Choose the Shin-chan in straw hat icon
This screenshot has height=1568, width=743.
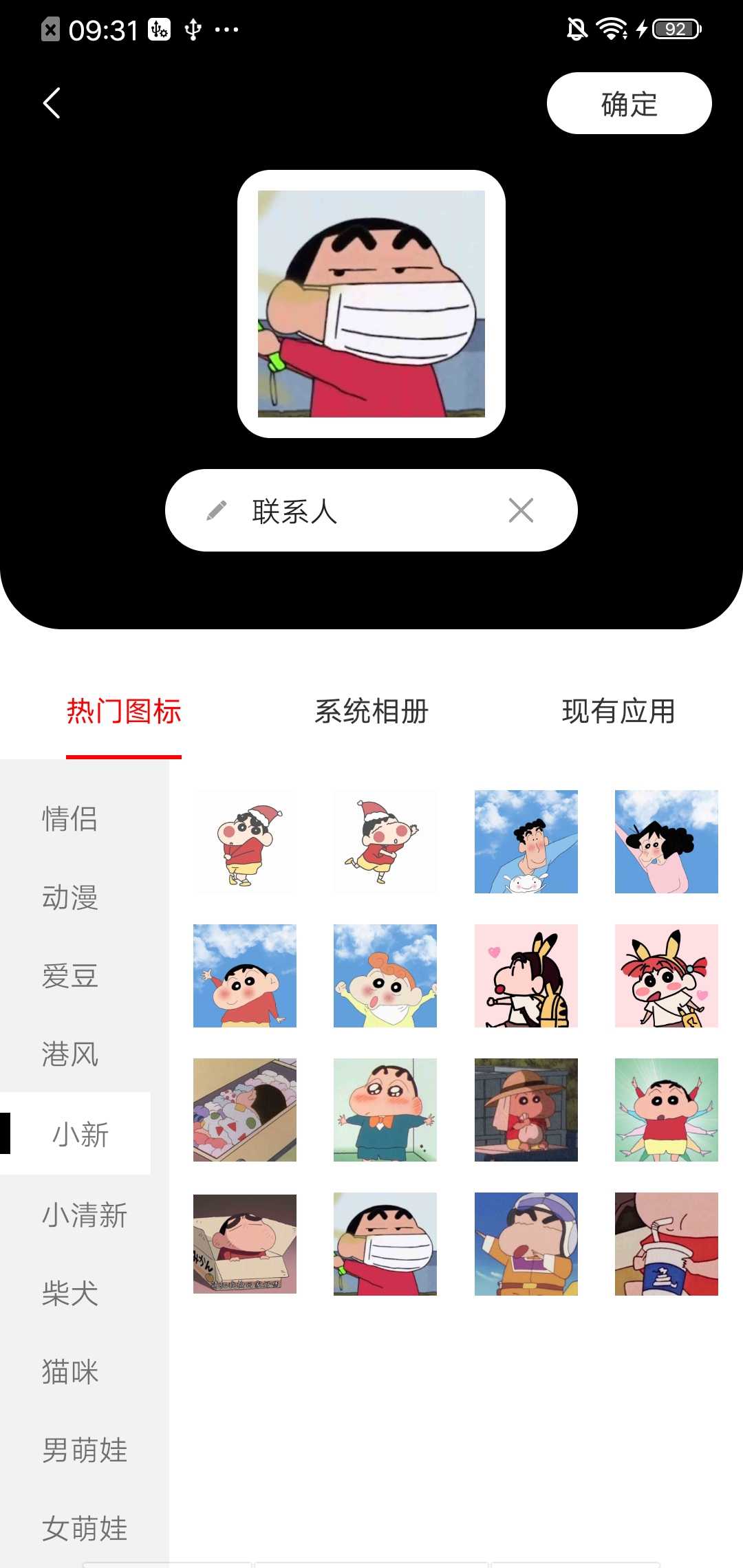click(x=526, y=1110)
